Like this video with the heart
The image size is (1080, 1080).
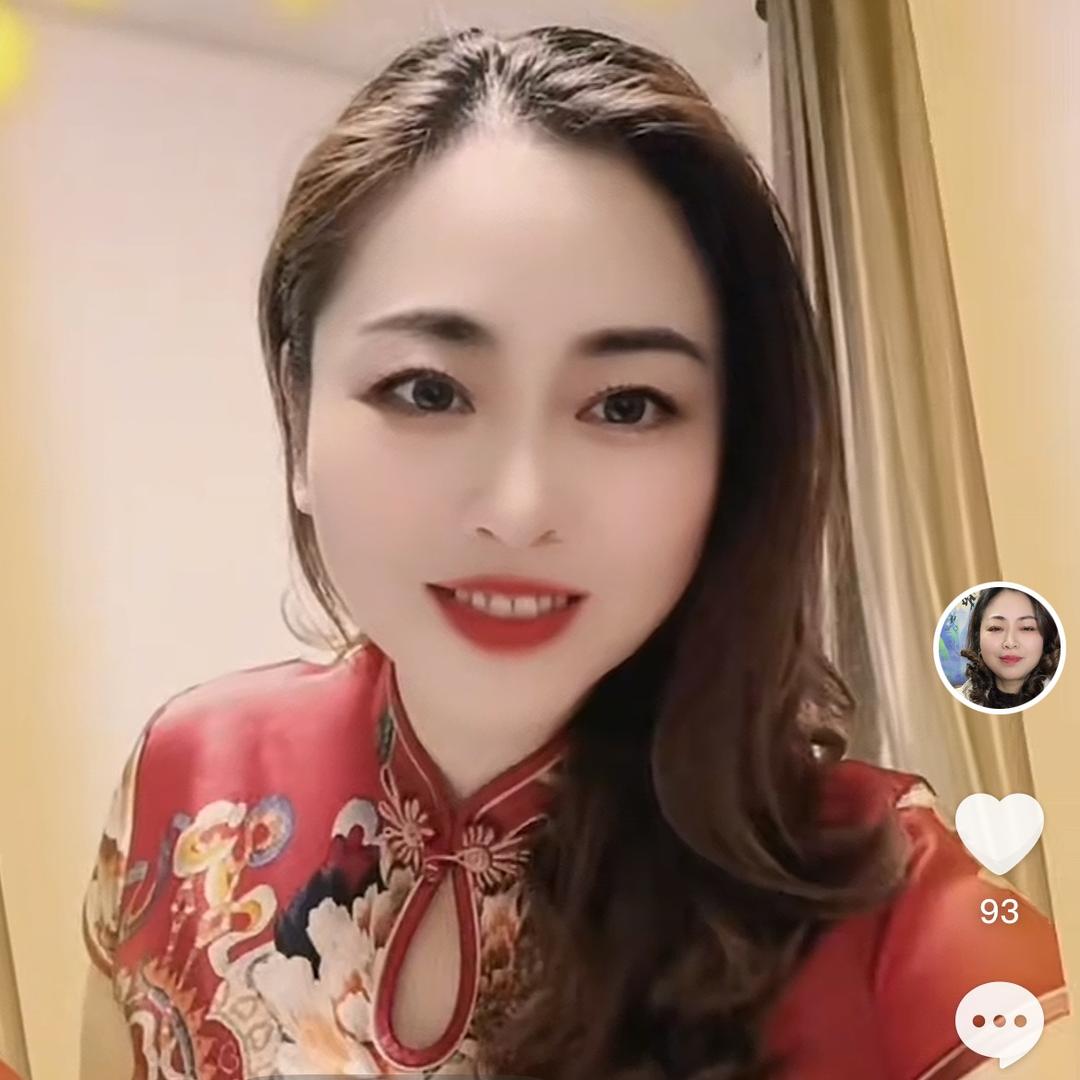click(x=999, y=832)
